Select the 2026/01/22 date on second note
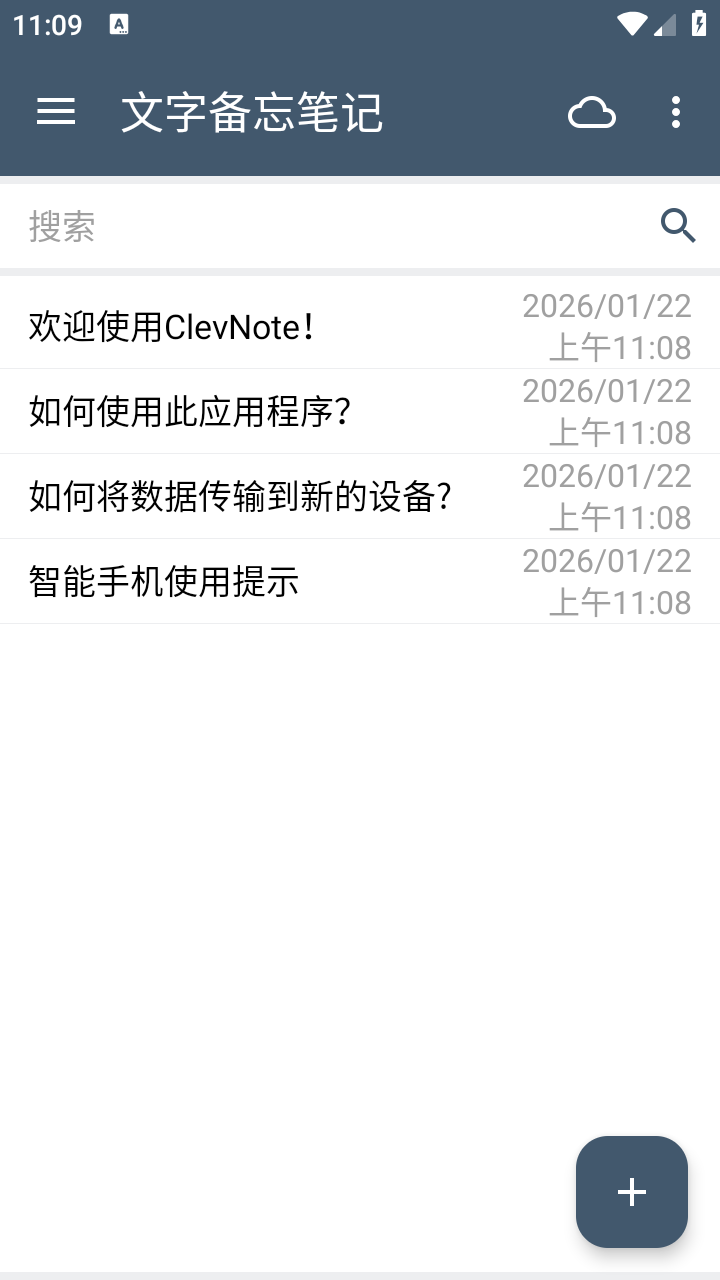 [x=605, y=391]
